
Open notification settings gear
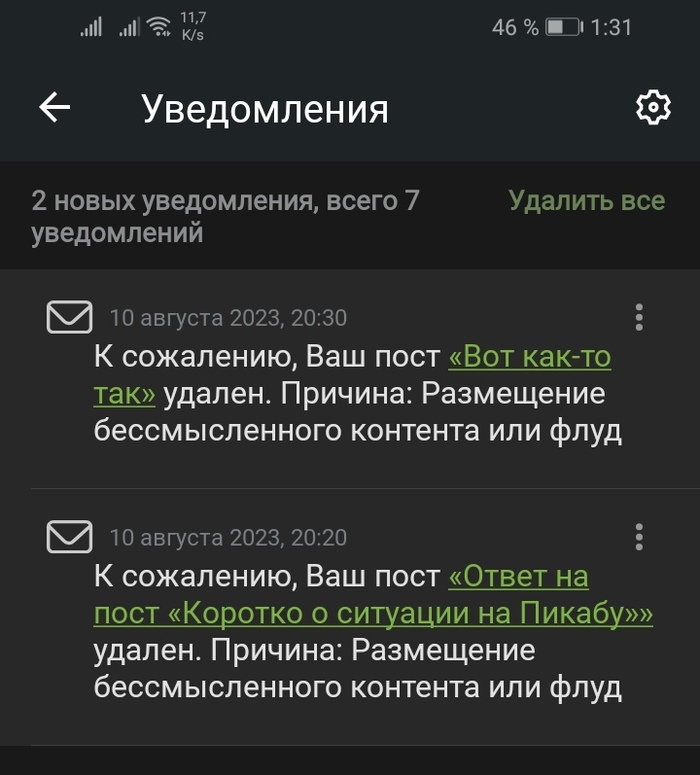click(x=652, y=108)
